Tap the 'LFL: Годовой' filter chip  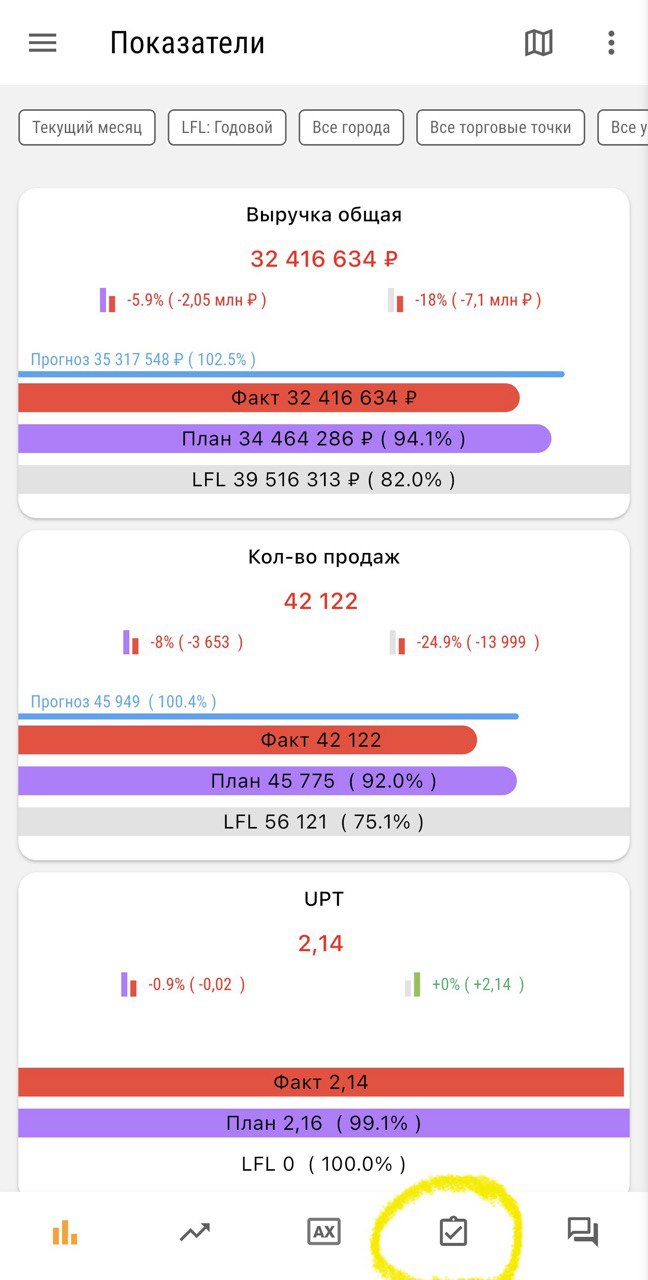[x=227, y=128]
